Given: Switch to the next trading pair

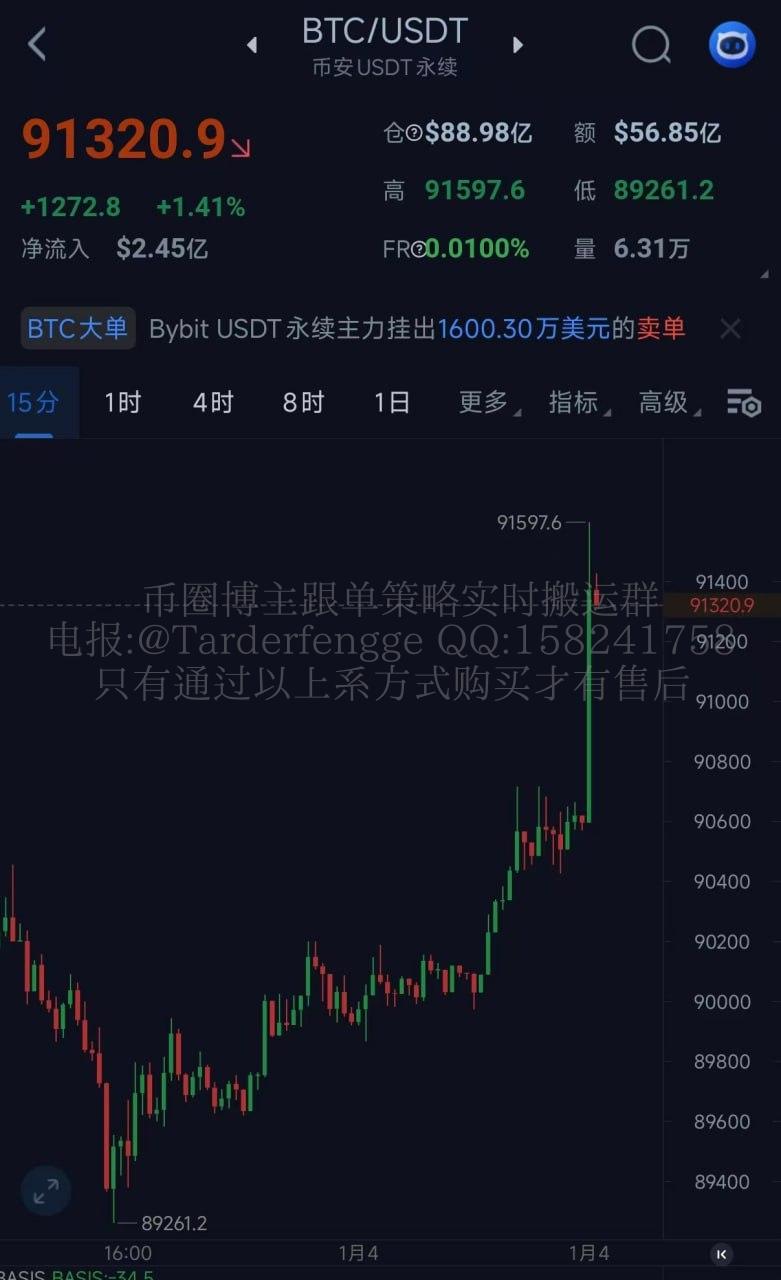Looking at the screenshot, I should point(517,45).
